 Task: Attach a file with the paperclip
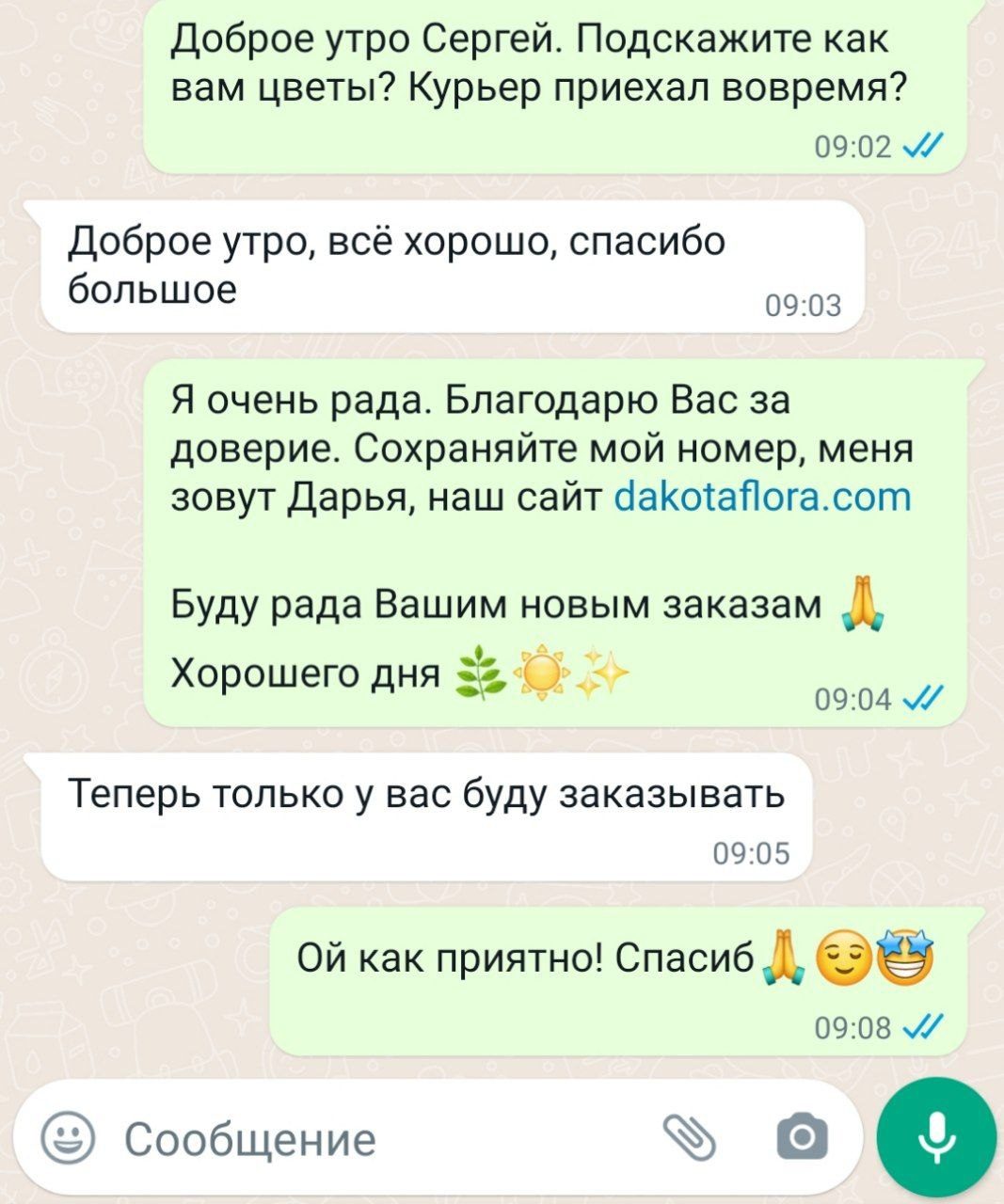[690, 1138]
